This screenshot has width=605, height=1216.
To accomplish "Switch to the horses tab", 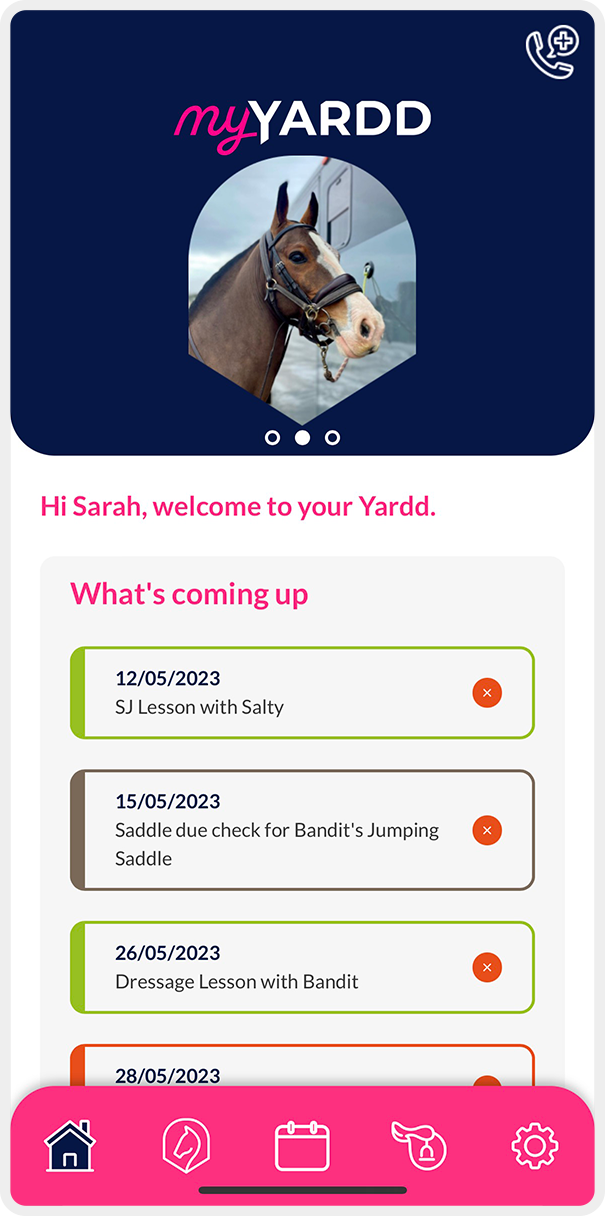I will tap(187, 1146).
